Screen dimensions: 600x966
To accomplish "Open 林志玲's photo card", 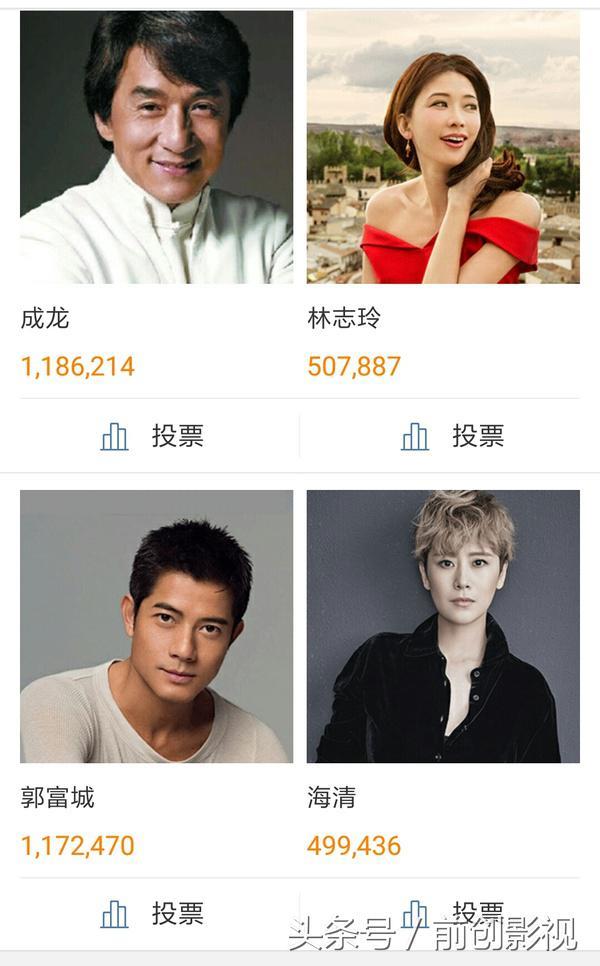I will tap(443, 147).
